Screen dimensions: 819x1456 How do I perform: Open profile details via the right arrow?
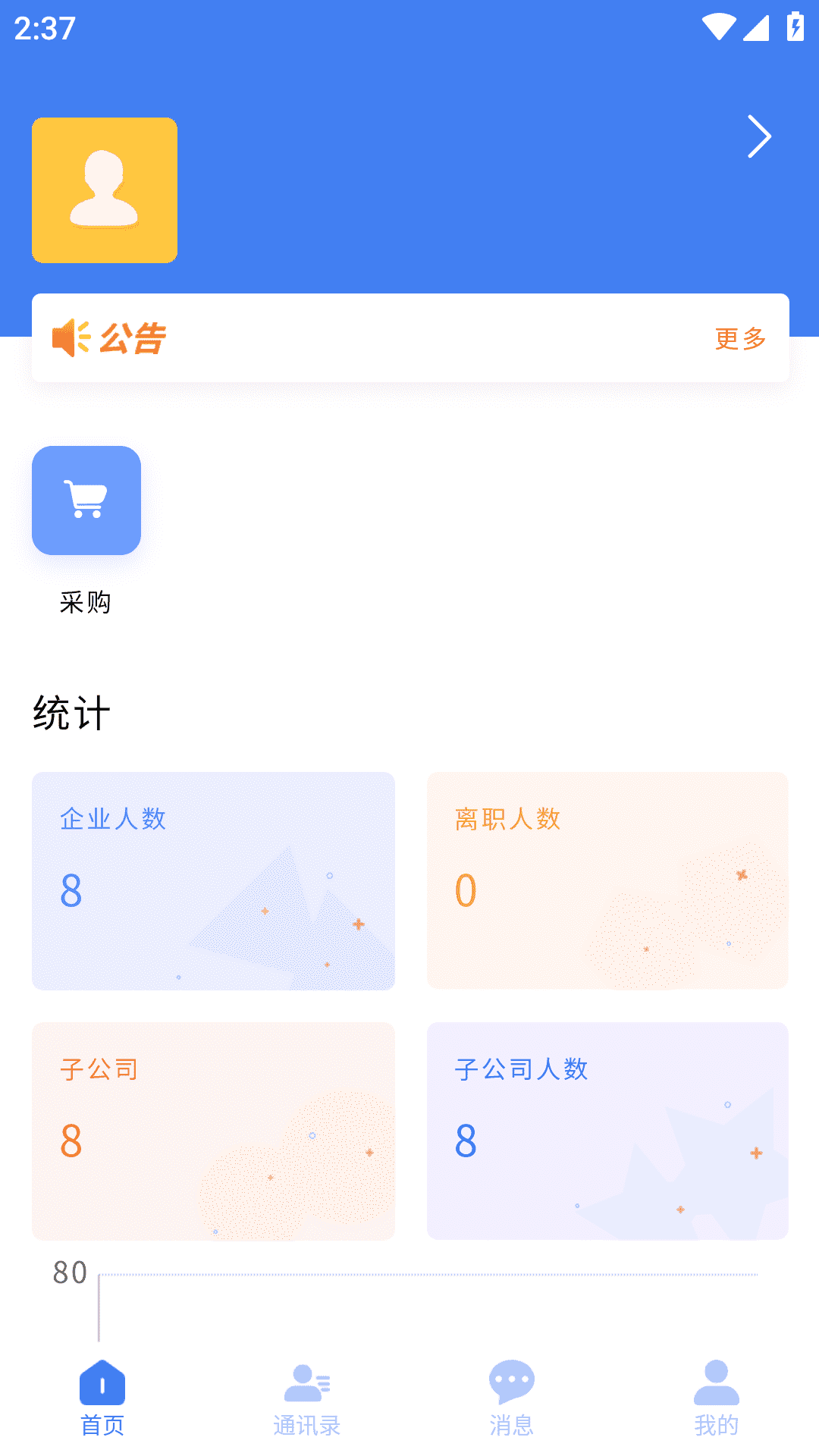[758, 136]
